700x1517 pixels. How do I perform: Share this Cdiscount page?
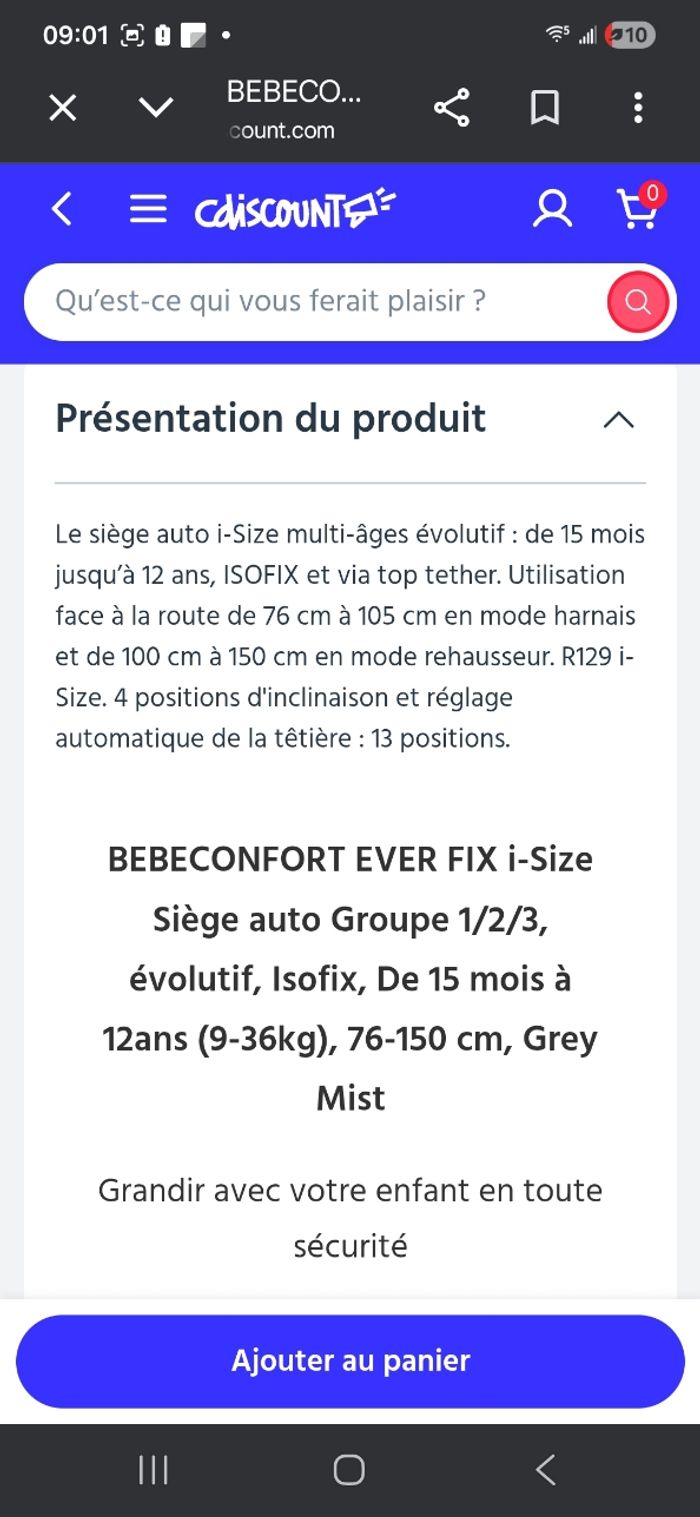tap(452, 108)
